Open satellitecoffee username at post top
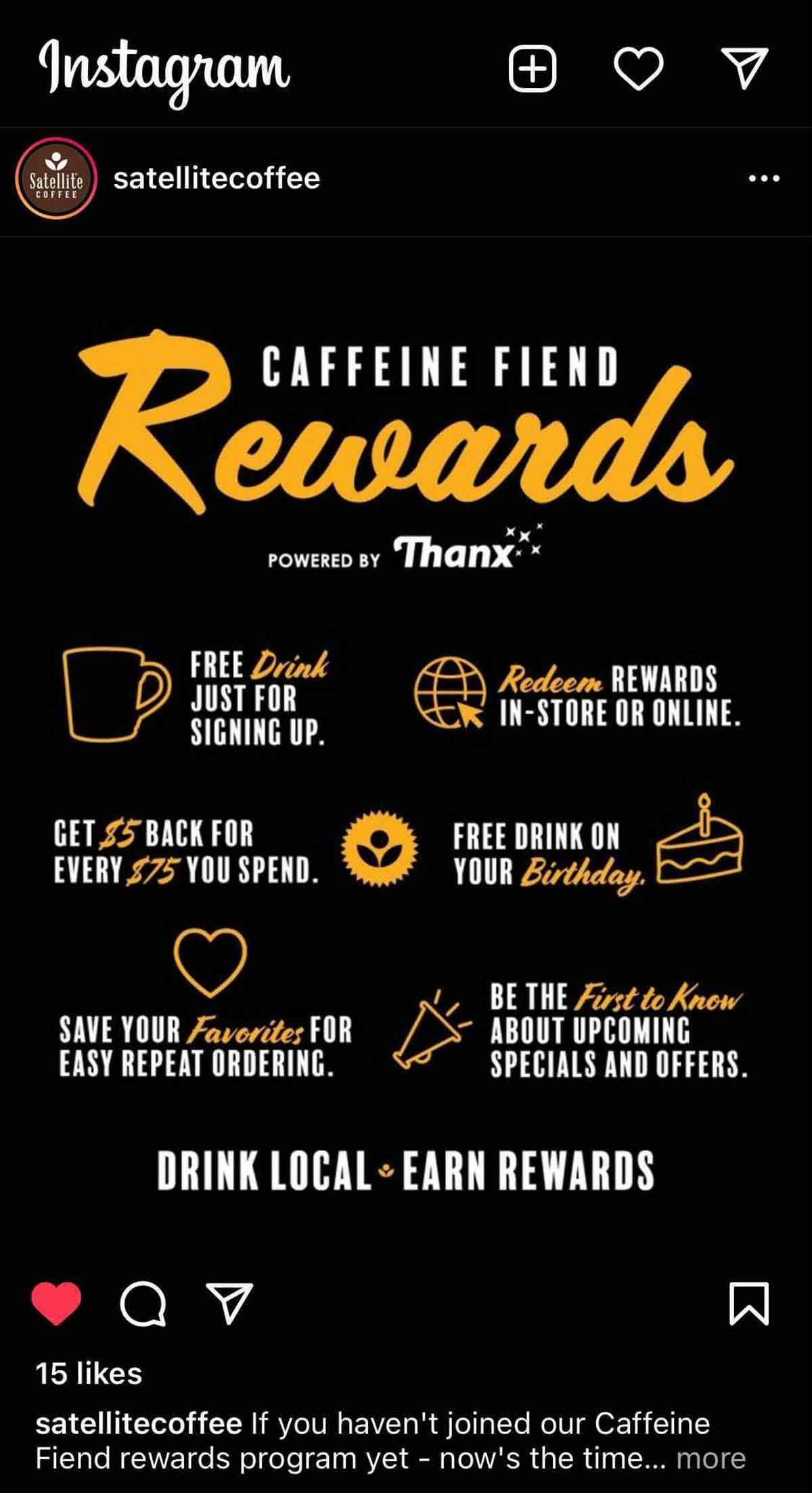 pos(217,179)
